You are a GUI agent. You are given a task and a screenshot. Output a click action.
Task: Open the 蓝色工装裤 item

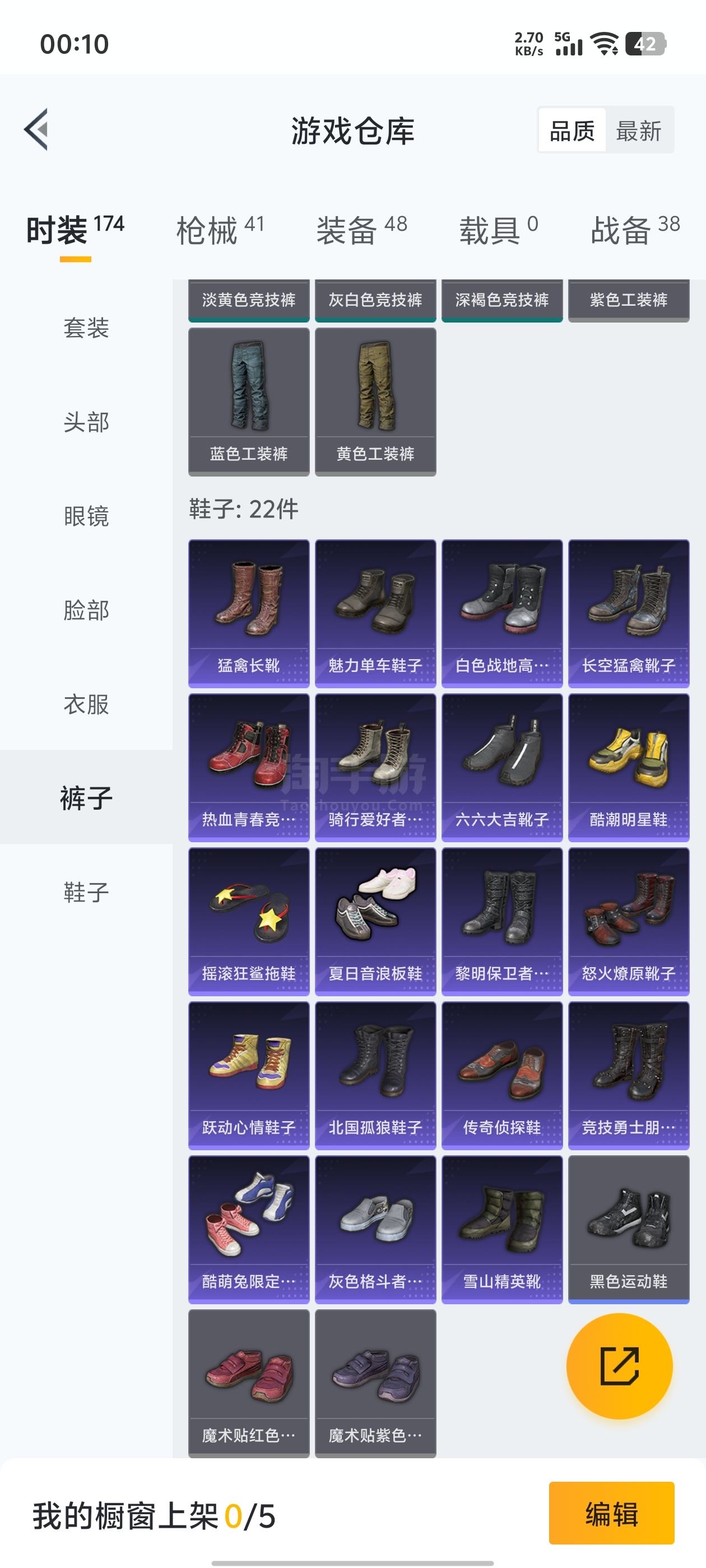tap(249, 401)
